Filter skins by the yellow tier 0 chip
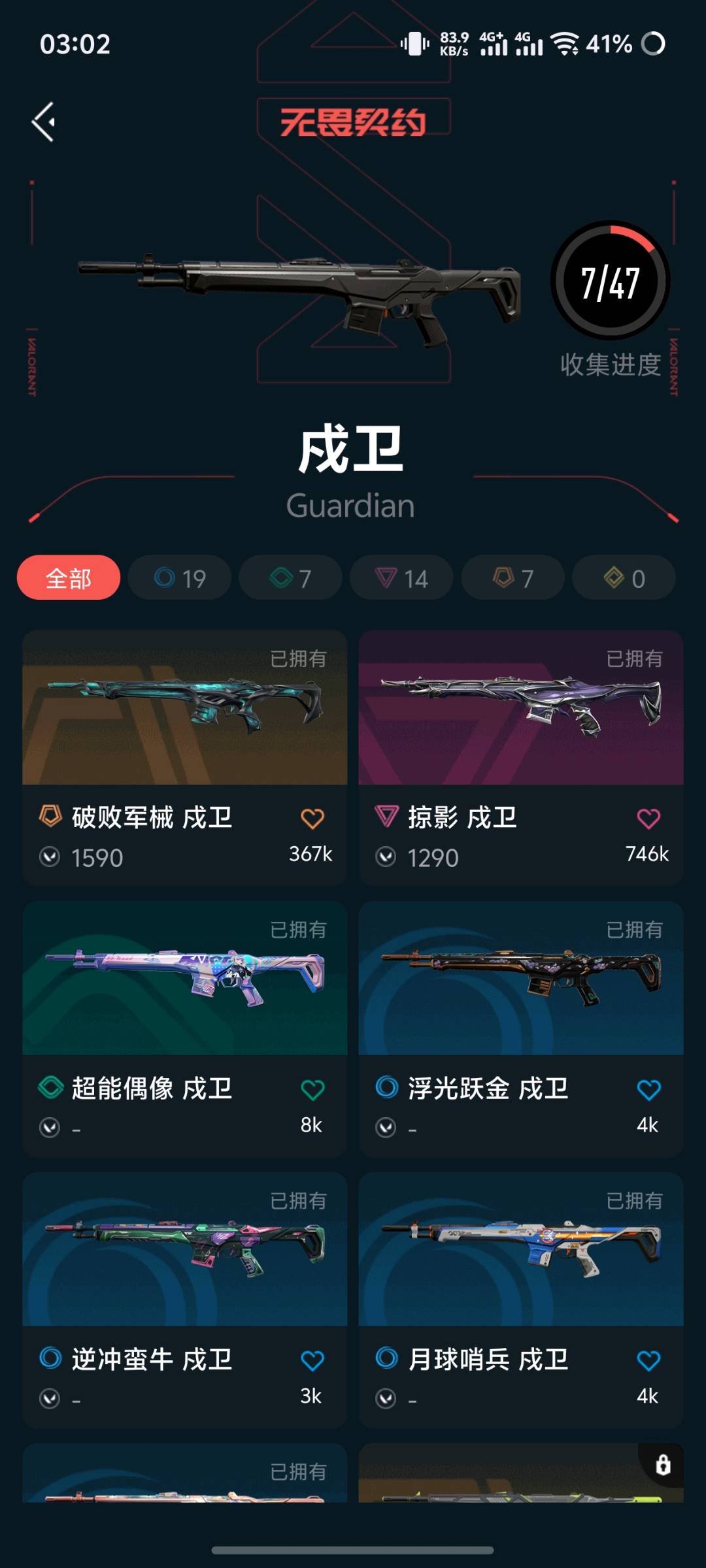Screen dimensions: 706x1568 coord(624,578)
